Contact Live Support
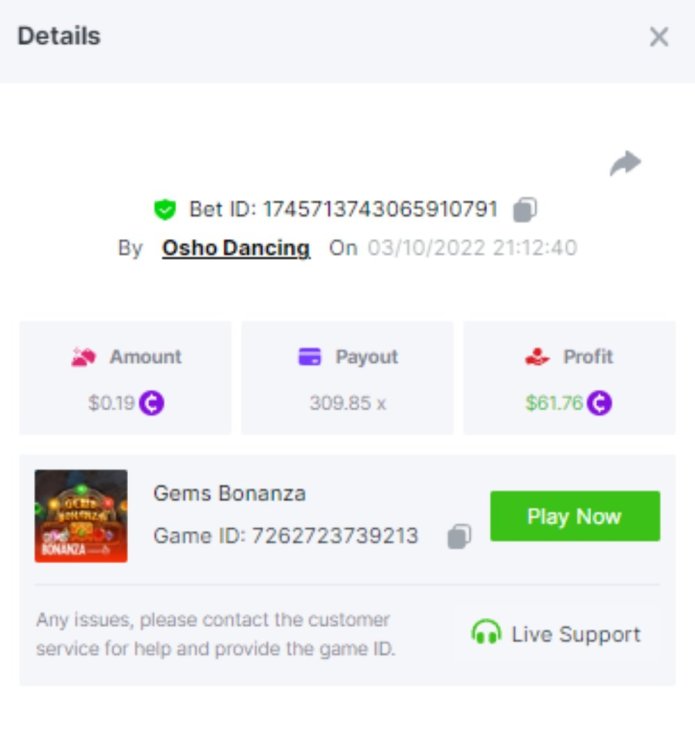The width and height of the screenshot is (695, 750). click(557, 634)
